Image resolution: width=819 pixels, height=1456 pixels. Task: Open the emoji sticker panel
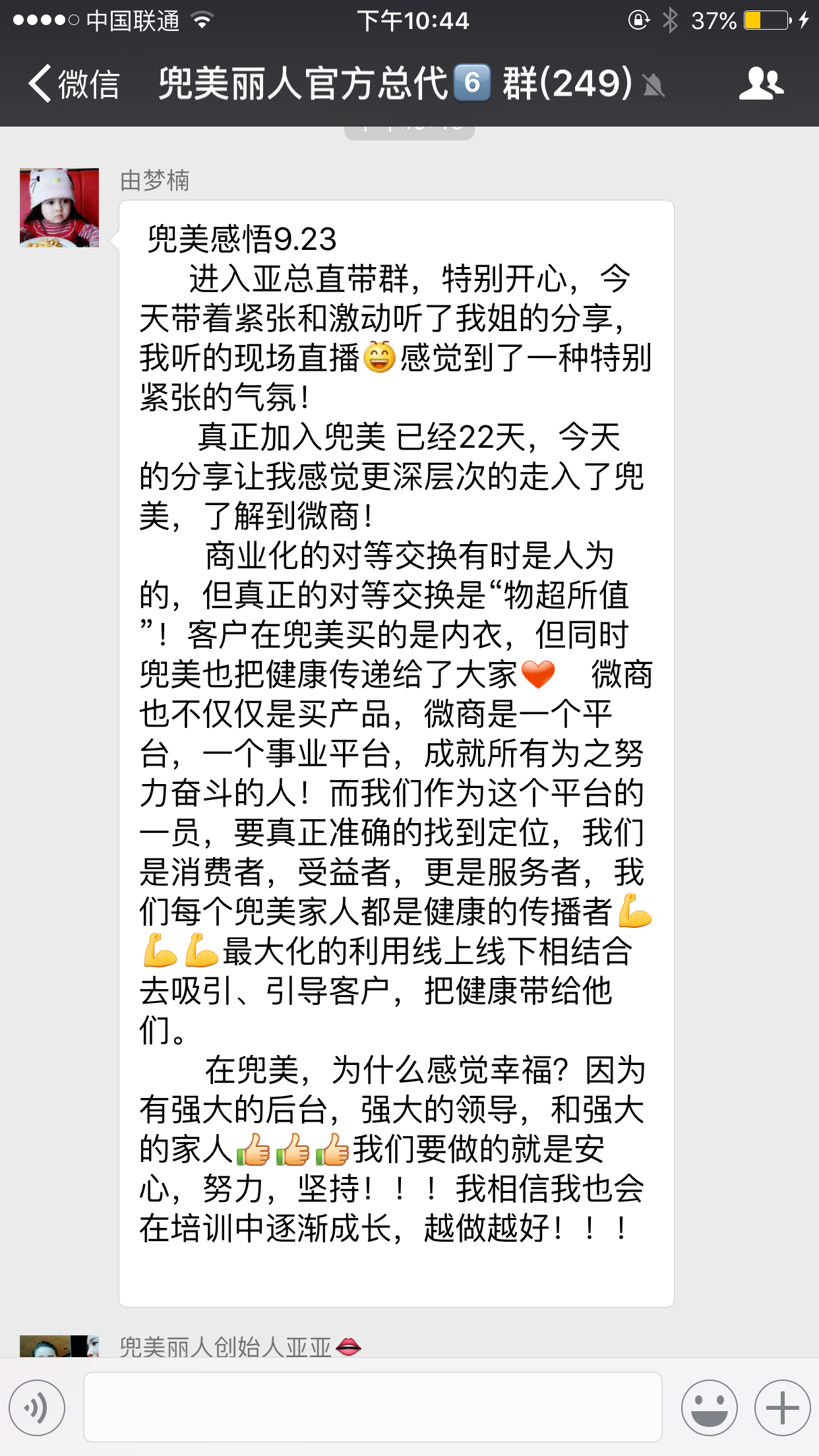point(709,1407)
